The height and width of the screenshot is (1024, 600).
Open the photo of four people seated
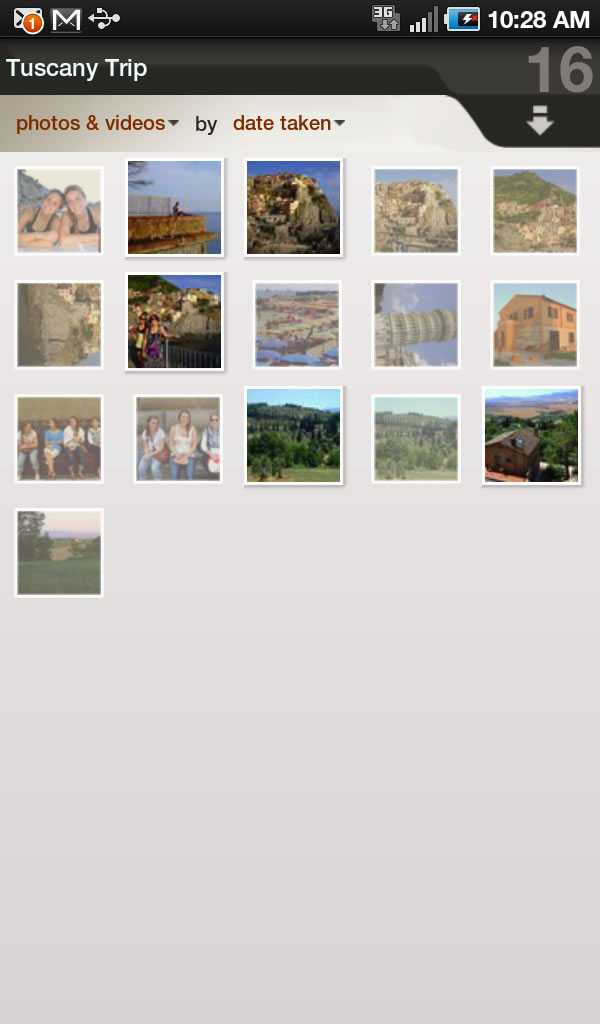coord(59,439)
